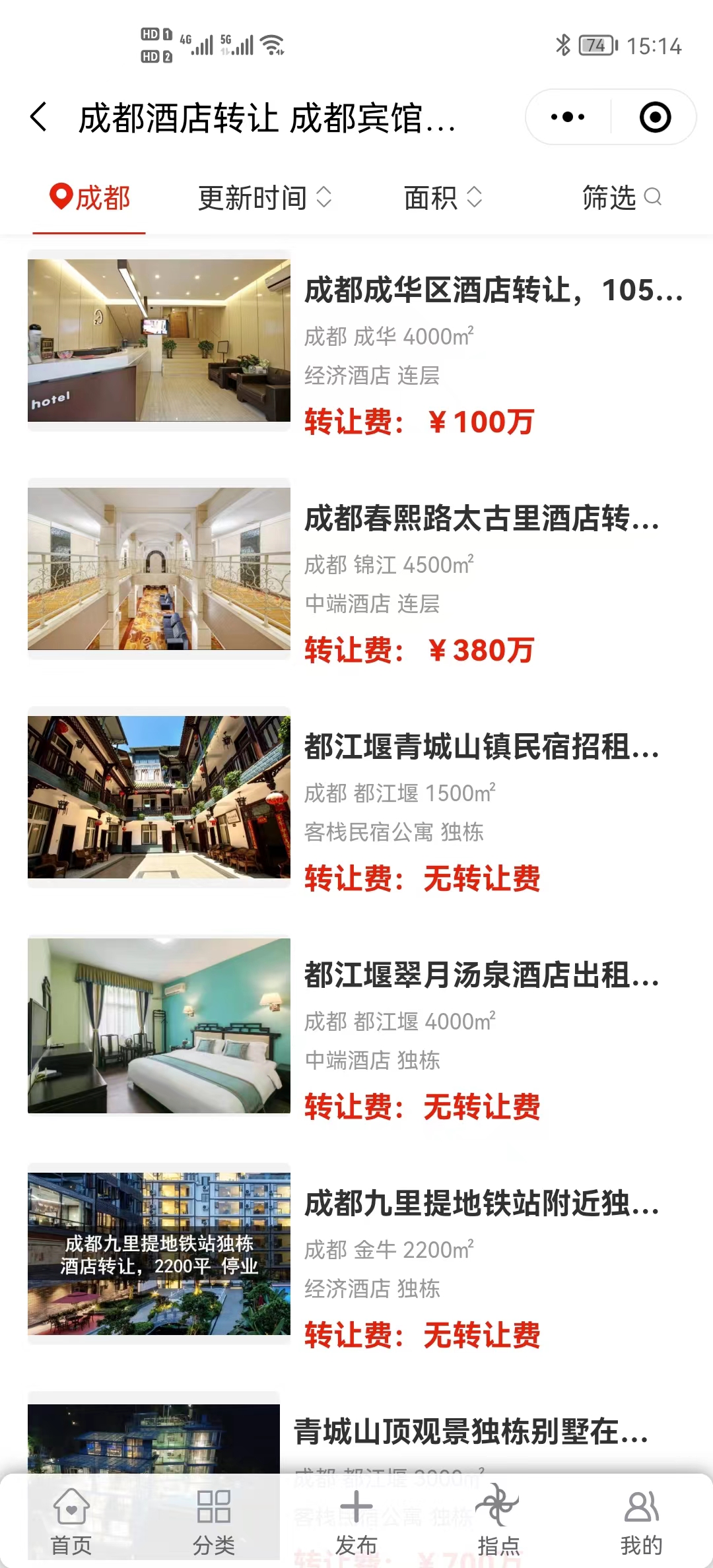The width and height of the screenshot is (713, 1568).
Task: Go back using the back arrow
Action: click(x=40, y=117)
